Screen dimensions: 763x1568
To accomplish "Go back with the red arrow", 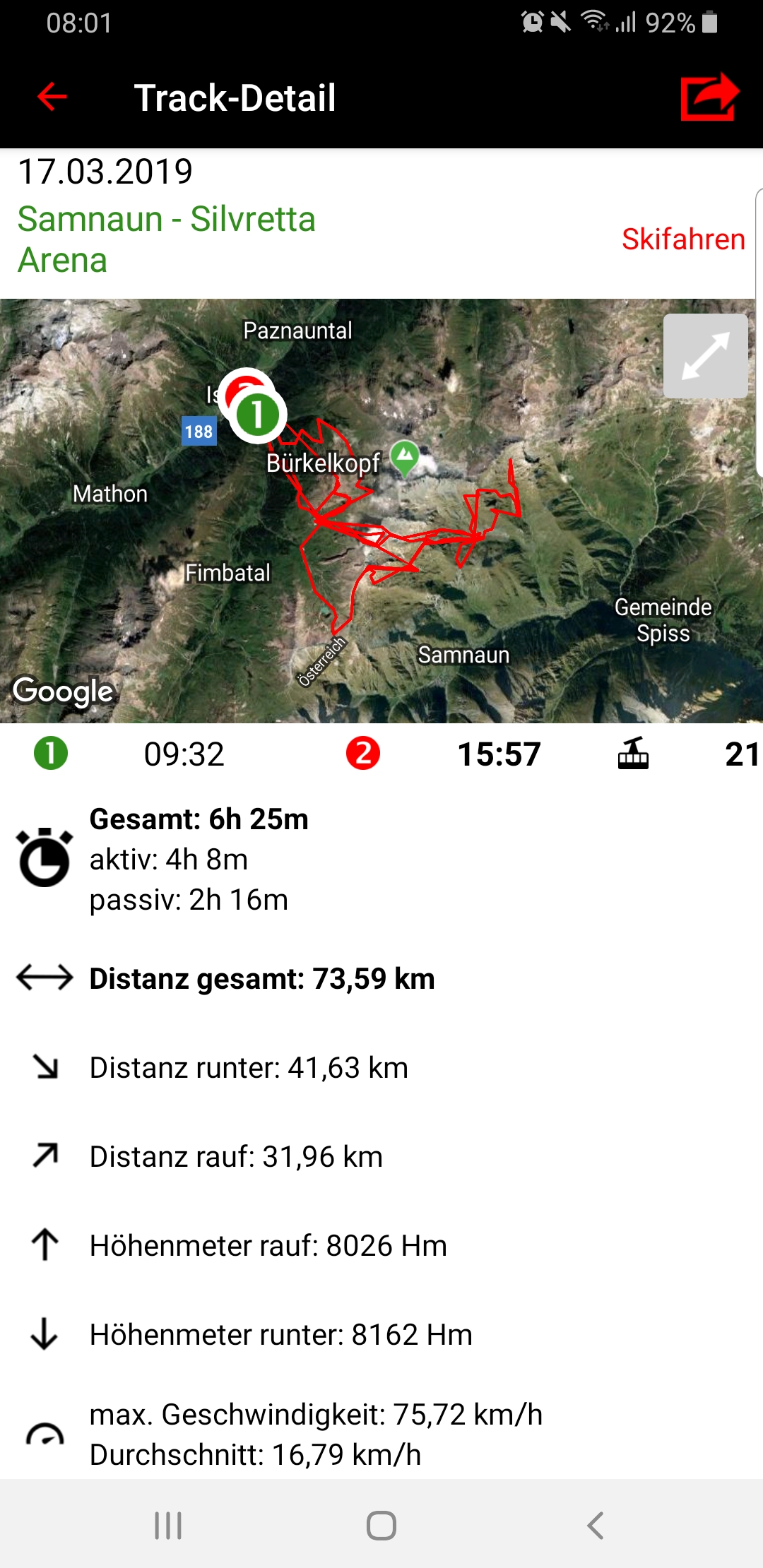I will click(52, 97).
